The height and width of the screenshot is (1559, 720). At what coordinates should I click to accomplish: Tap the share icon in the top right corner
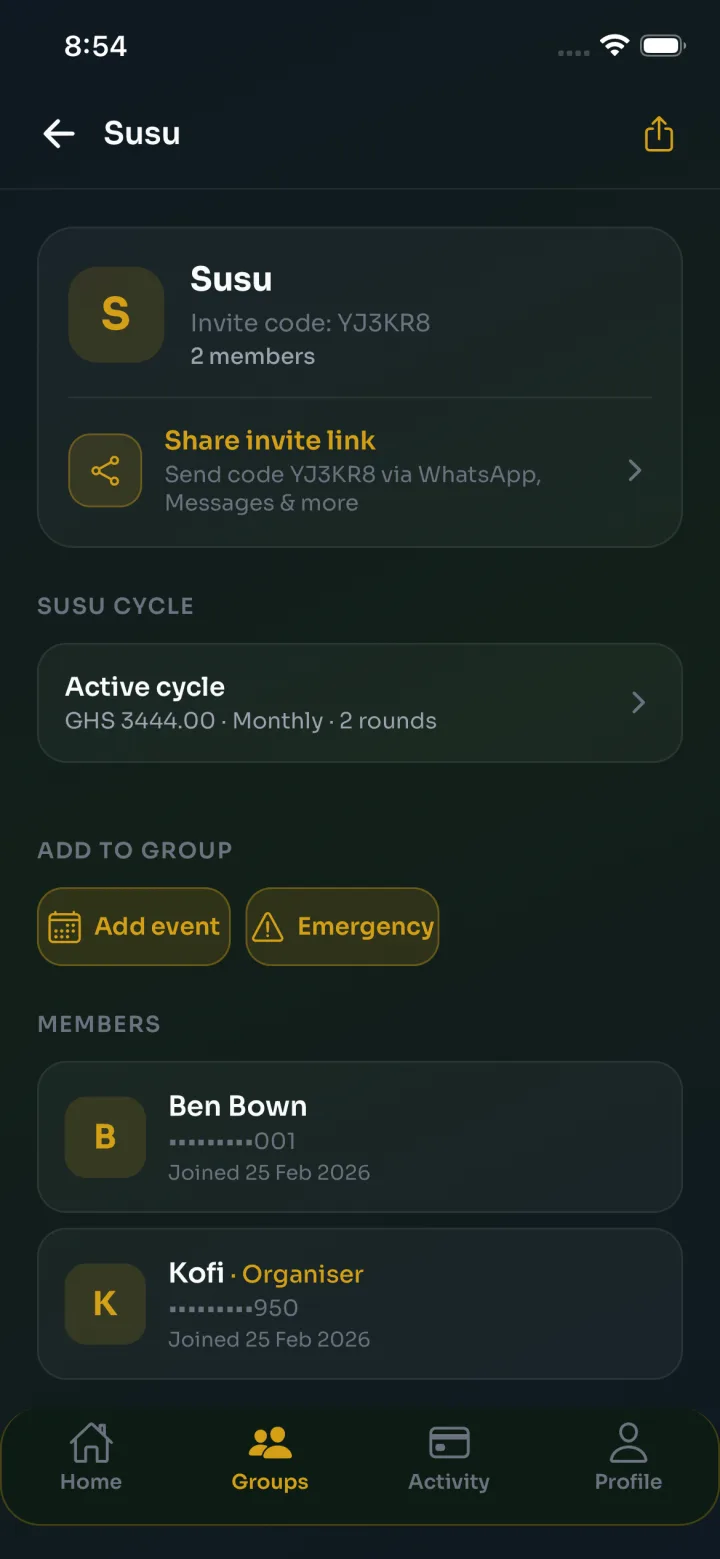[x=658, y=133]
